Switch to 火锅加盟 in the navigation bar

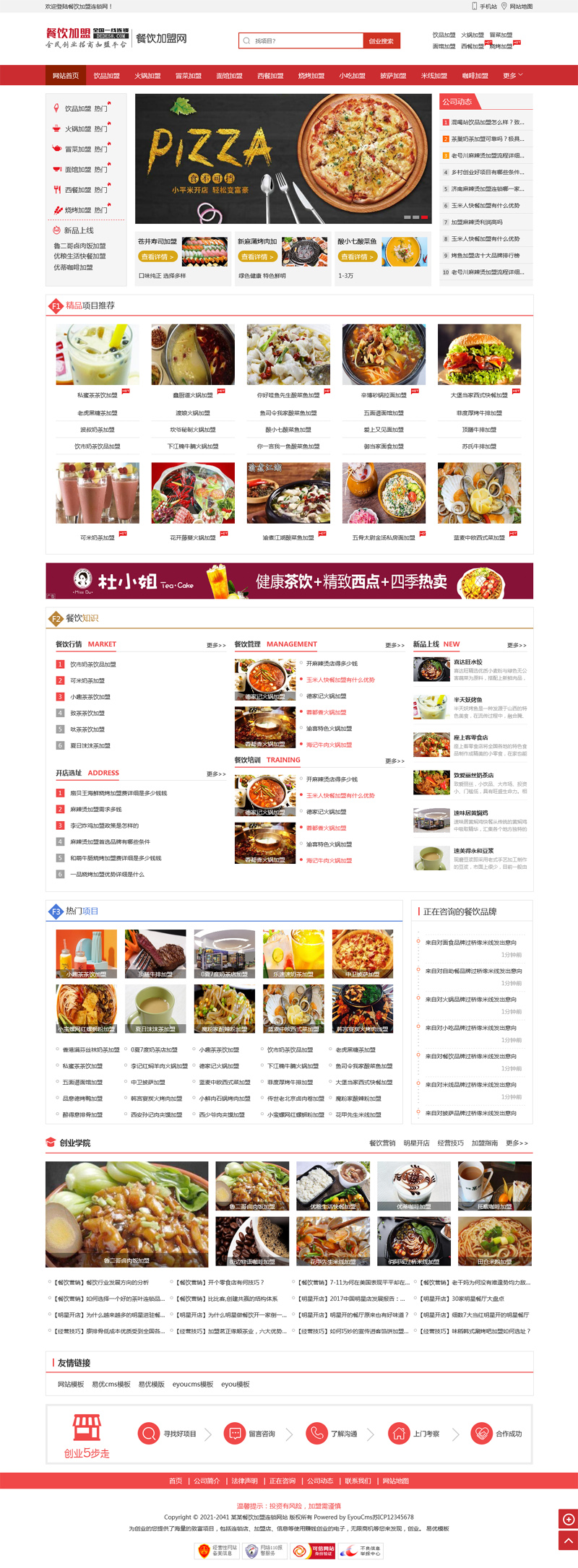click(147, 76)
